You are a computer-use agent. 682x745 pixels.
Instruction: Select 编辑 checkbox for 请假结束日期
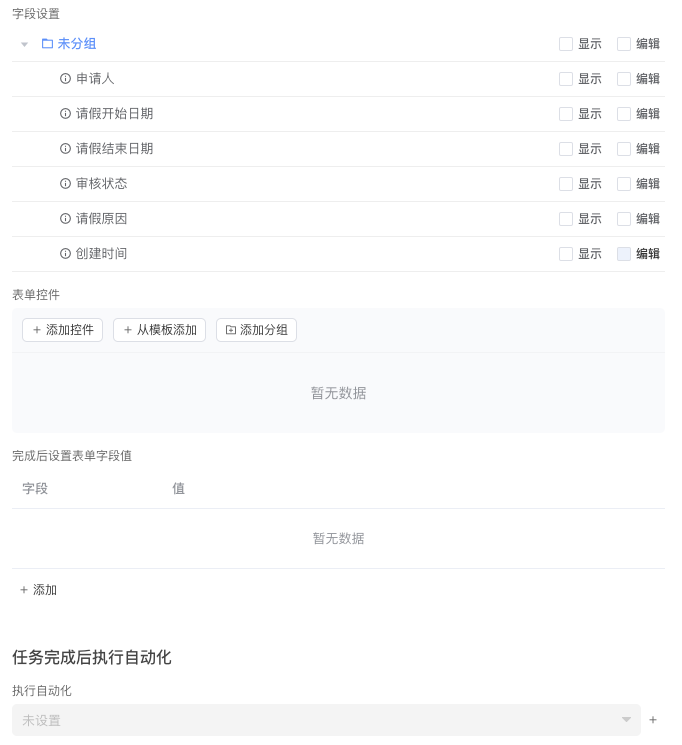[x=624, y=149]
